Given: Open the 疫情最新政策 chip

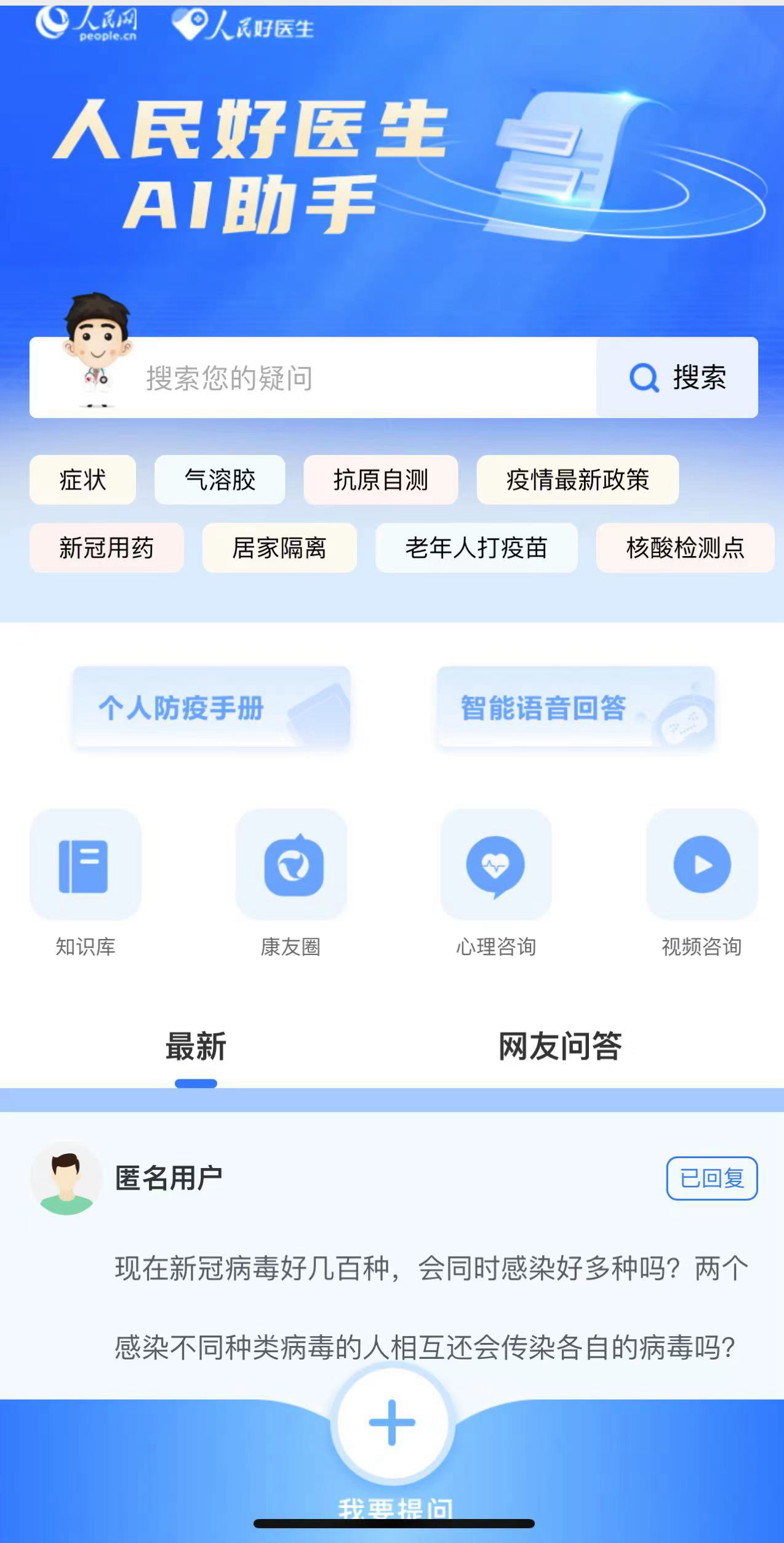Looking at the screenshot, I should [x=577, y=480].
